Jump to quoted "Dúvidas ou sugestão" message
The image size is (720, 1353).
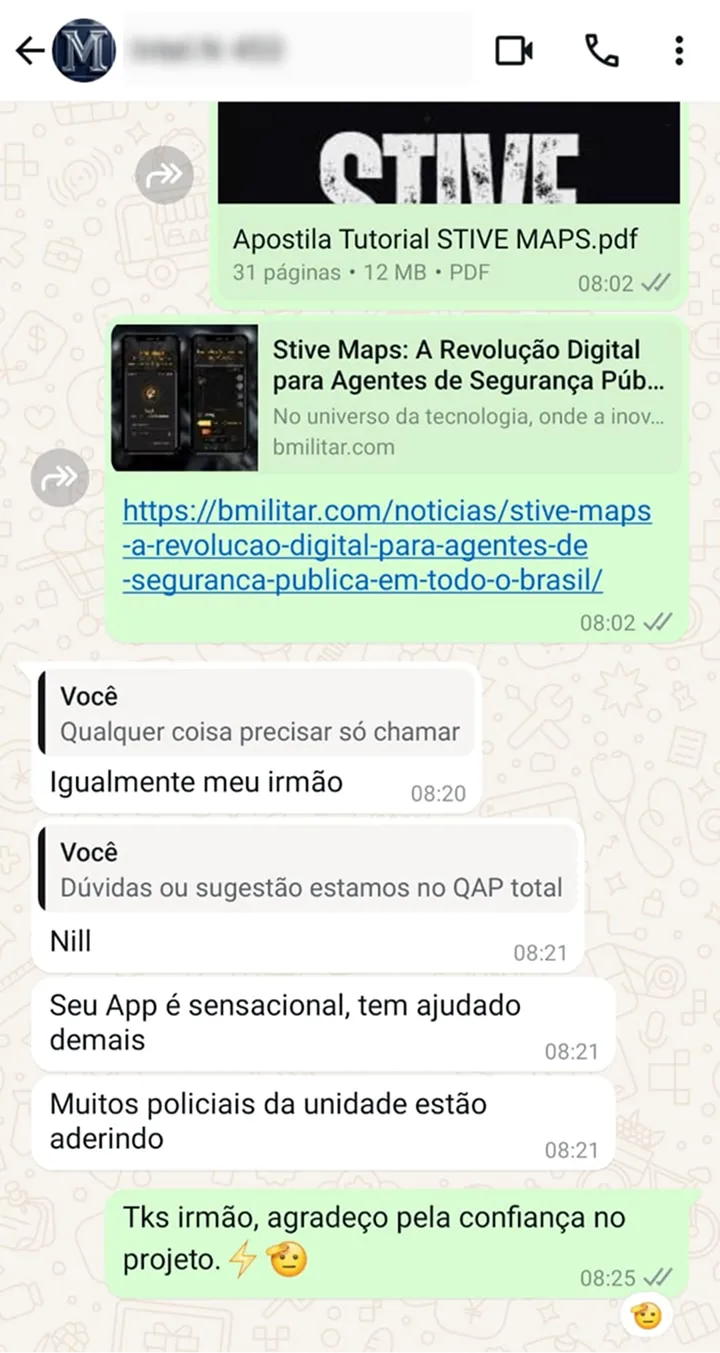click(x=308, y=870)
